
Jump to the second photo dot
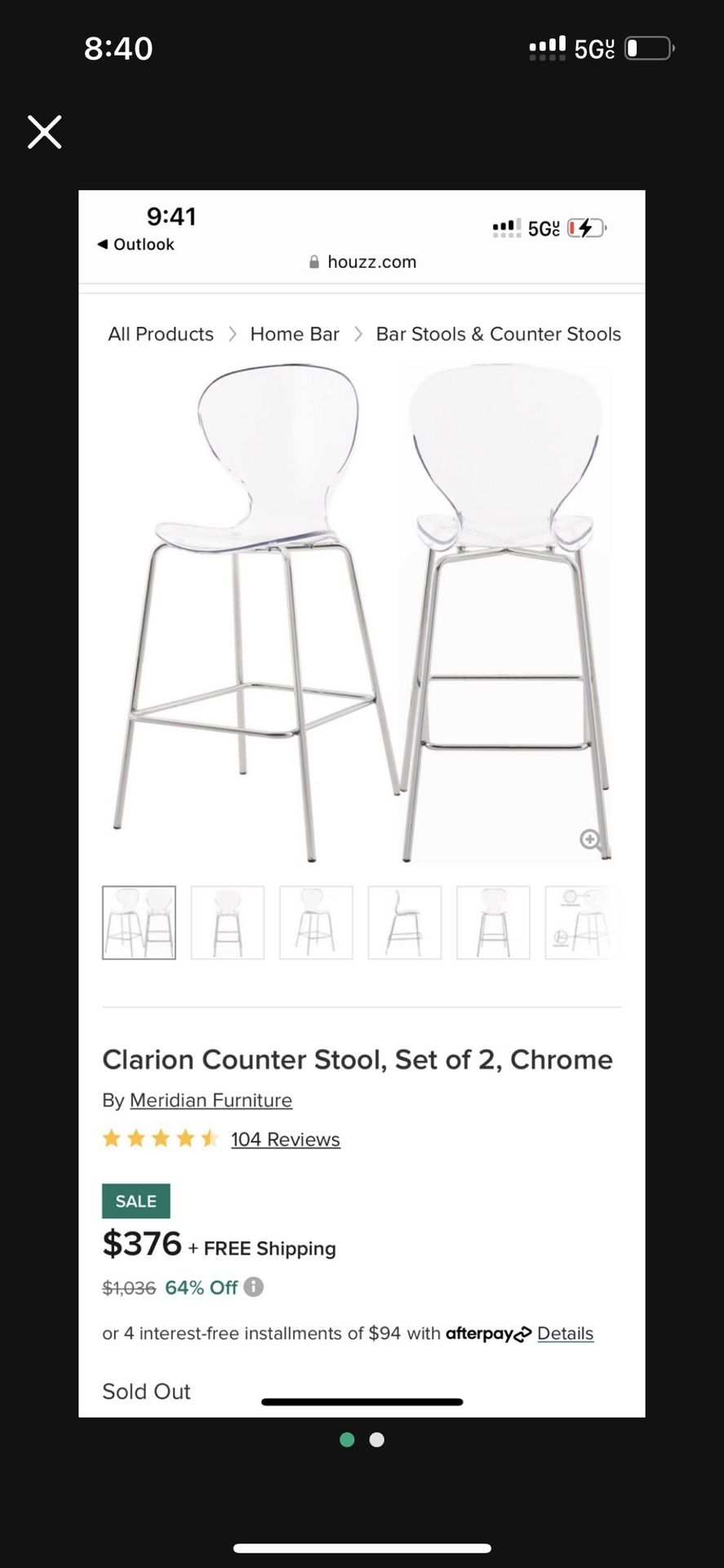coord(376,1440)
